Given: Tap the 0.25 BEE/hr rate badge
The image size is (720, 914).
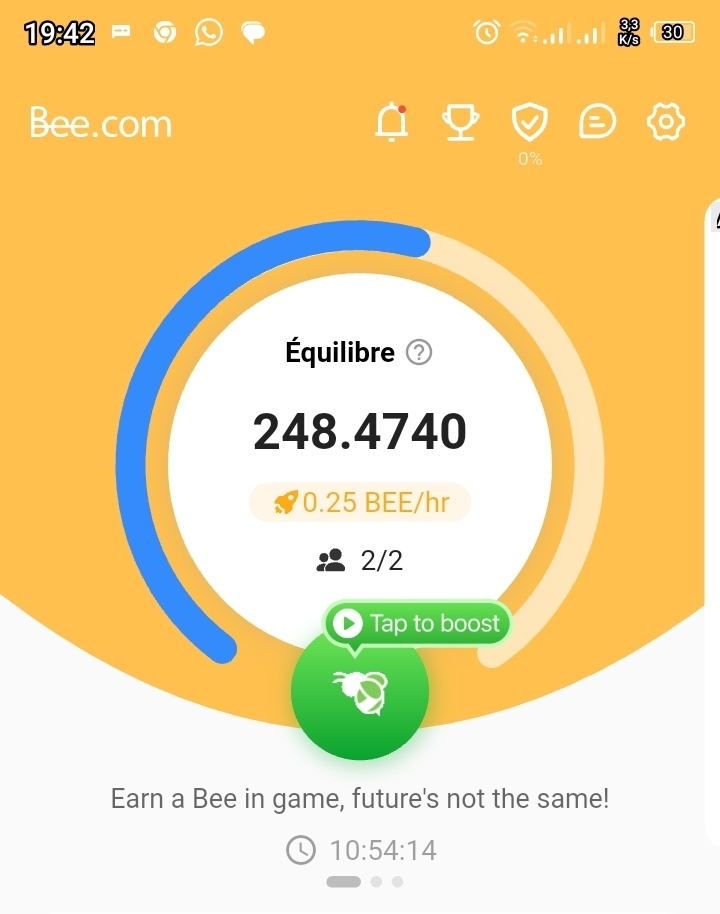Looking at the screenshot, I should (360, 502).
